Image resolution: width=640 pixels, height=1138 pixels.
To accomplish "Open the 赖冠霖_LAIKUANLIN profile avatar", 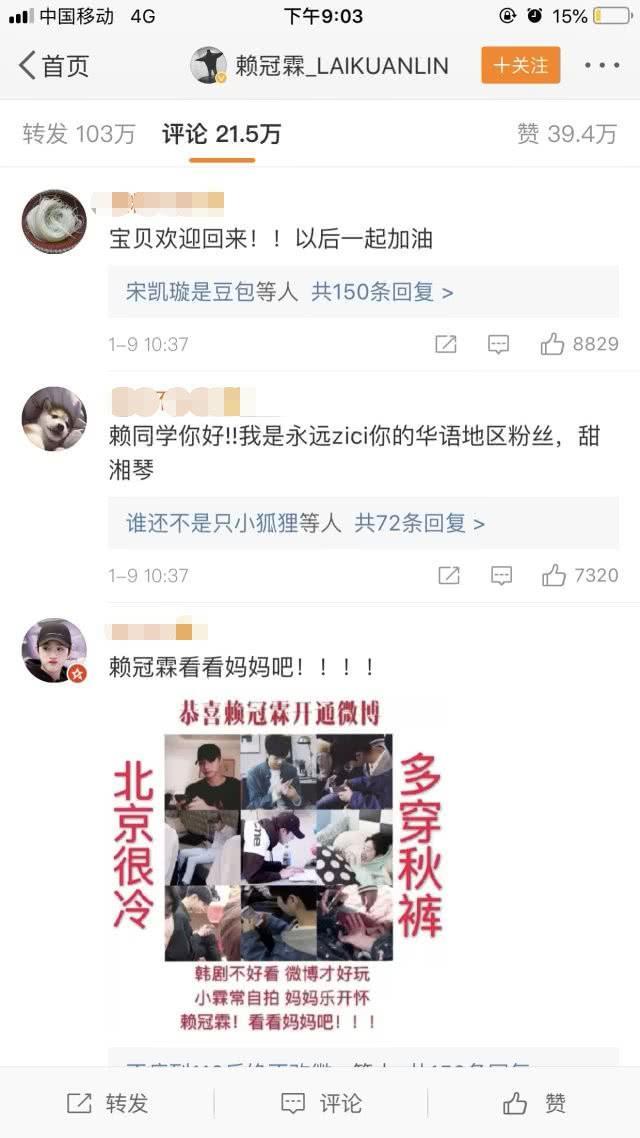I will 209,66.
